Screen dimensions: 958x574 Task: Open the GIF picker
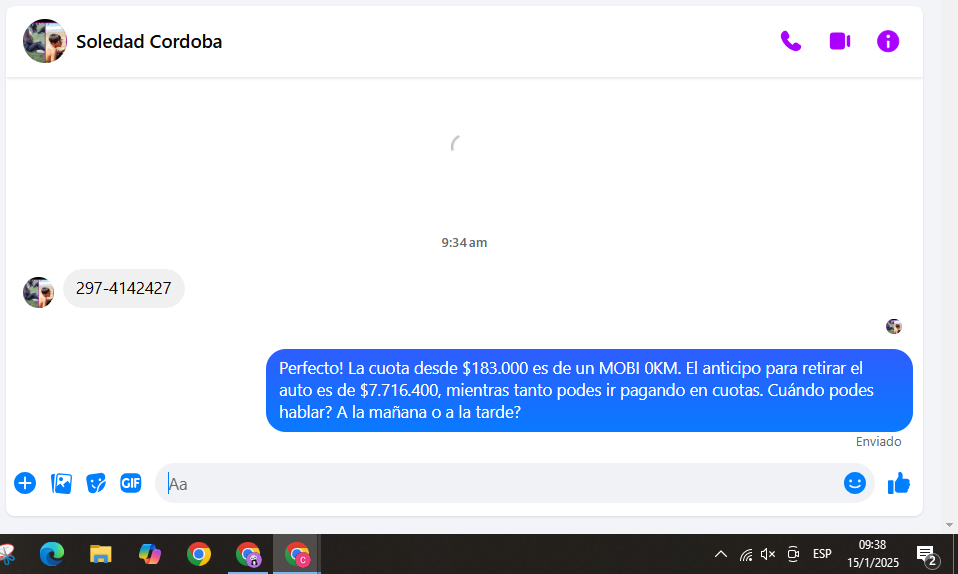point(131,483)
